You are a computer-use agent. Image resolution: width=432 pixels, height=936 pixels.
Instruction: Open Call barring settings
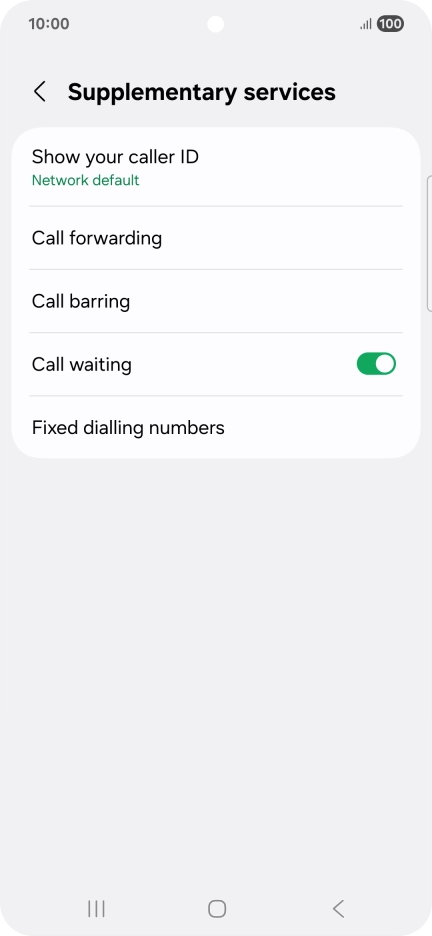pyautogui.click(x=216, y=301)
